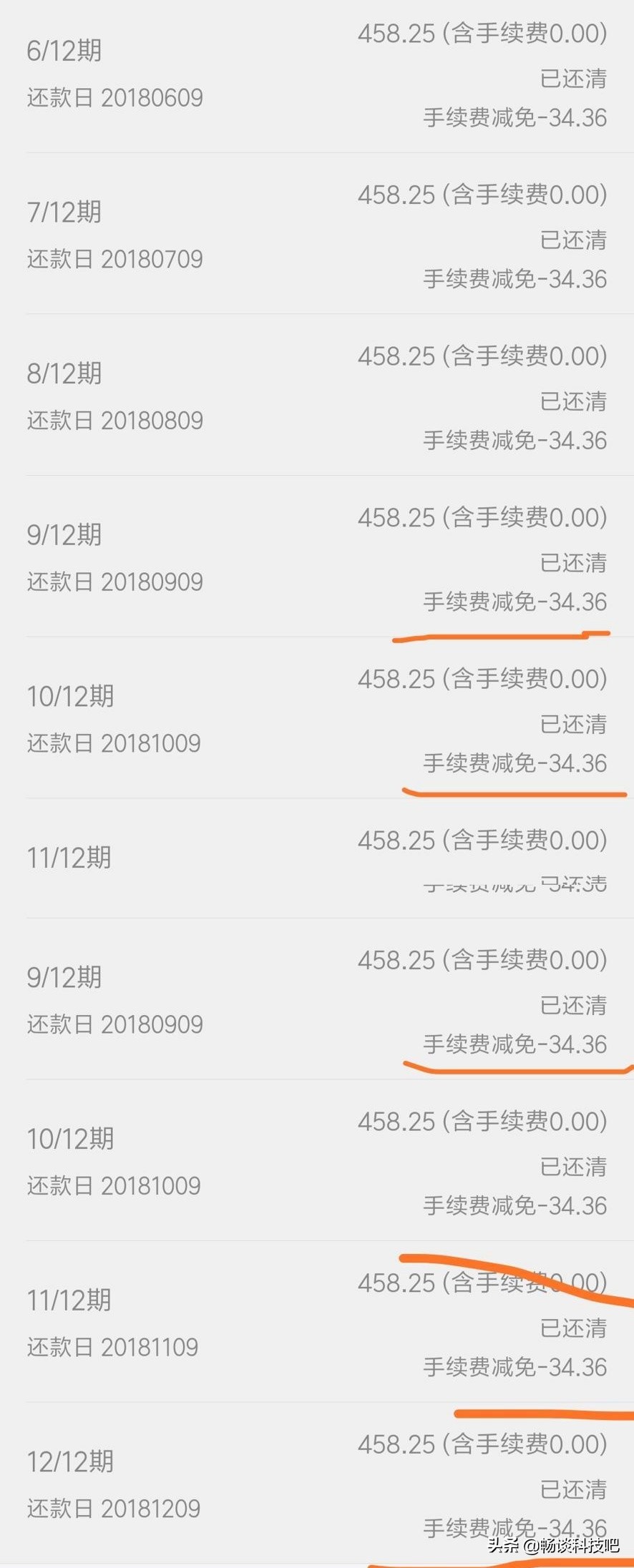Image resolution: width=634 pixels, height=1568 pixels.
Task: Click repayment date 20180609 text
Action: click(x=114, y=98)
